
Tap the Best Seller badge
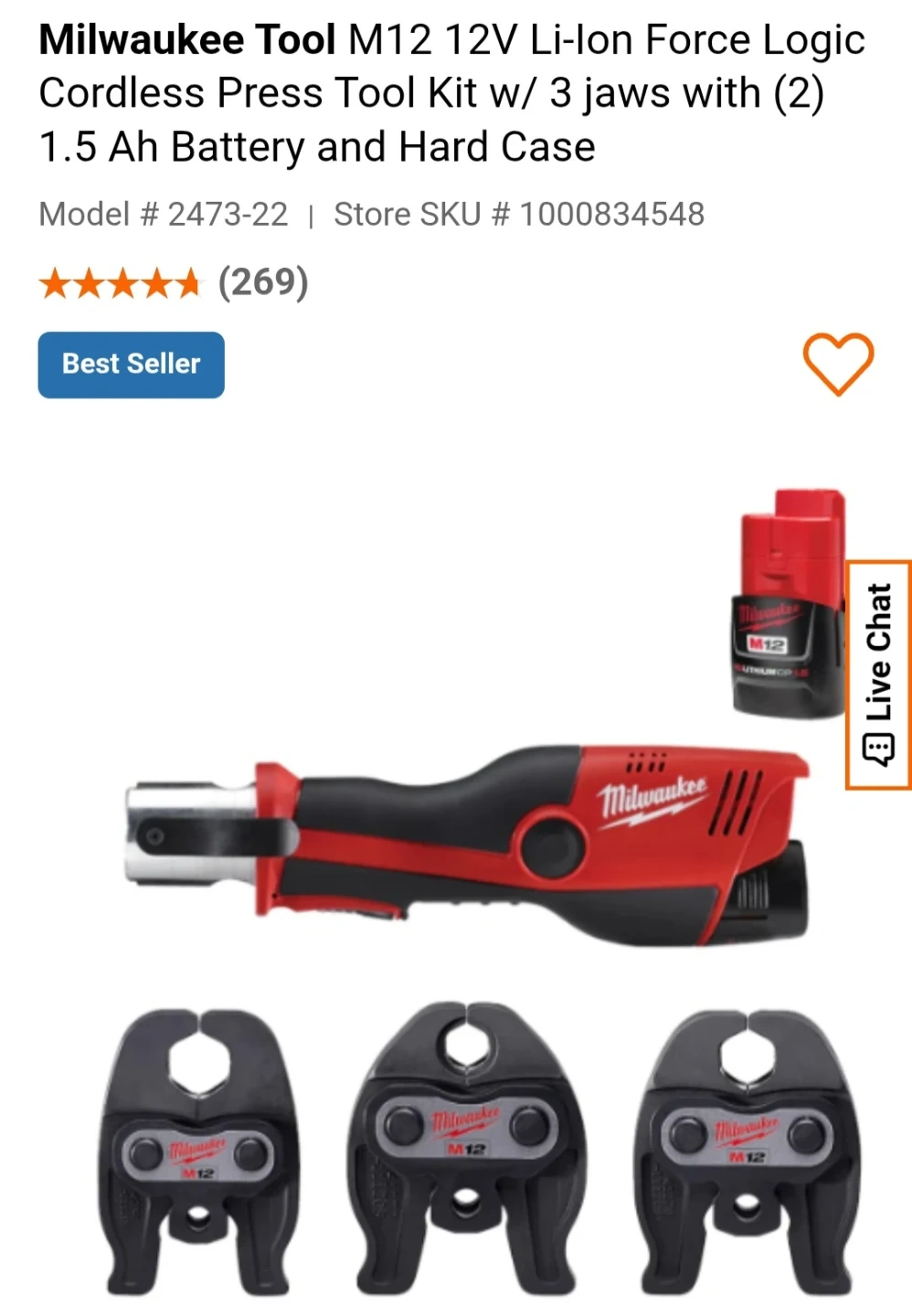pos(131,365)
